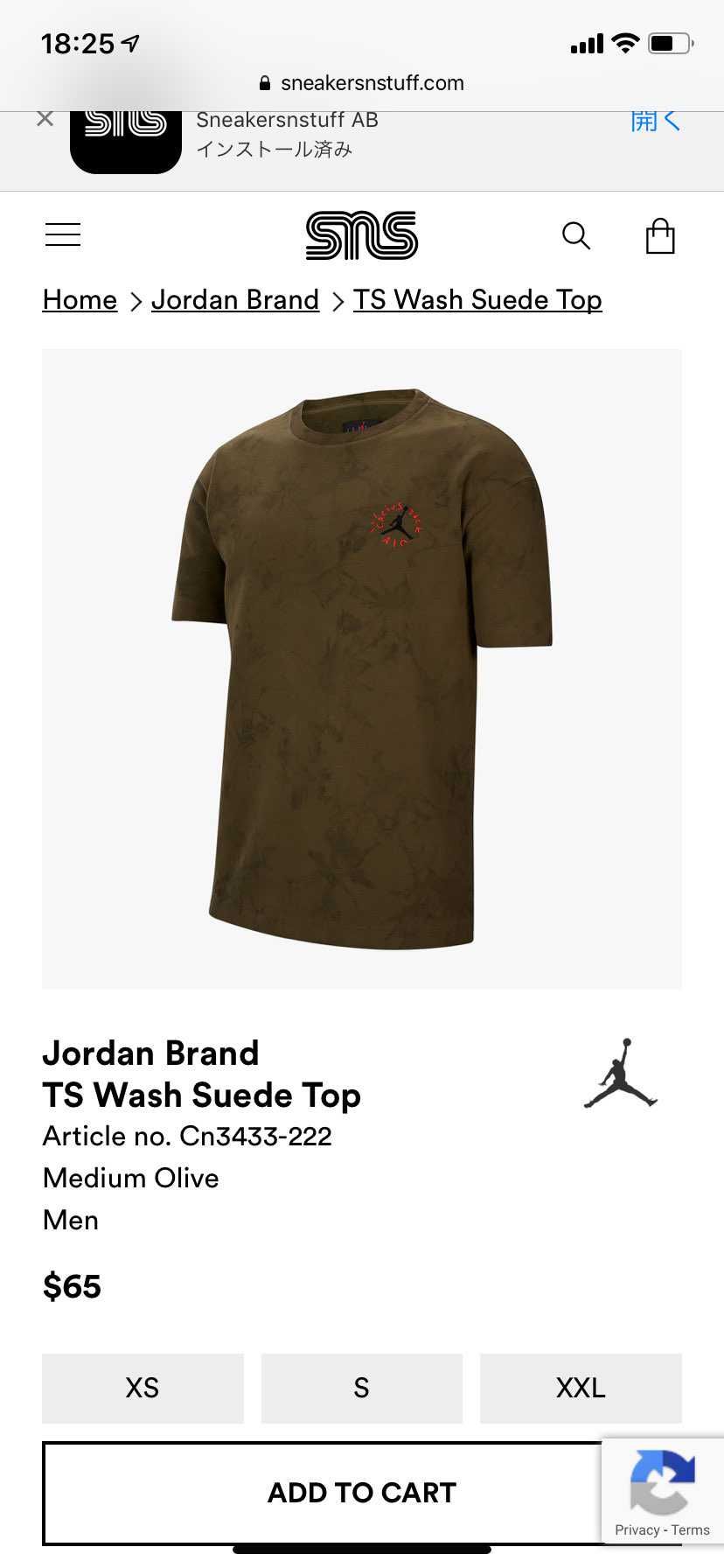Choose size S
This screenshot has width=724, height=1568.
[x=362, y=1388]
